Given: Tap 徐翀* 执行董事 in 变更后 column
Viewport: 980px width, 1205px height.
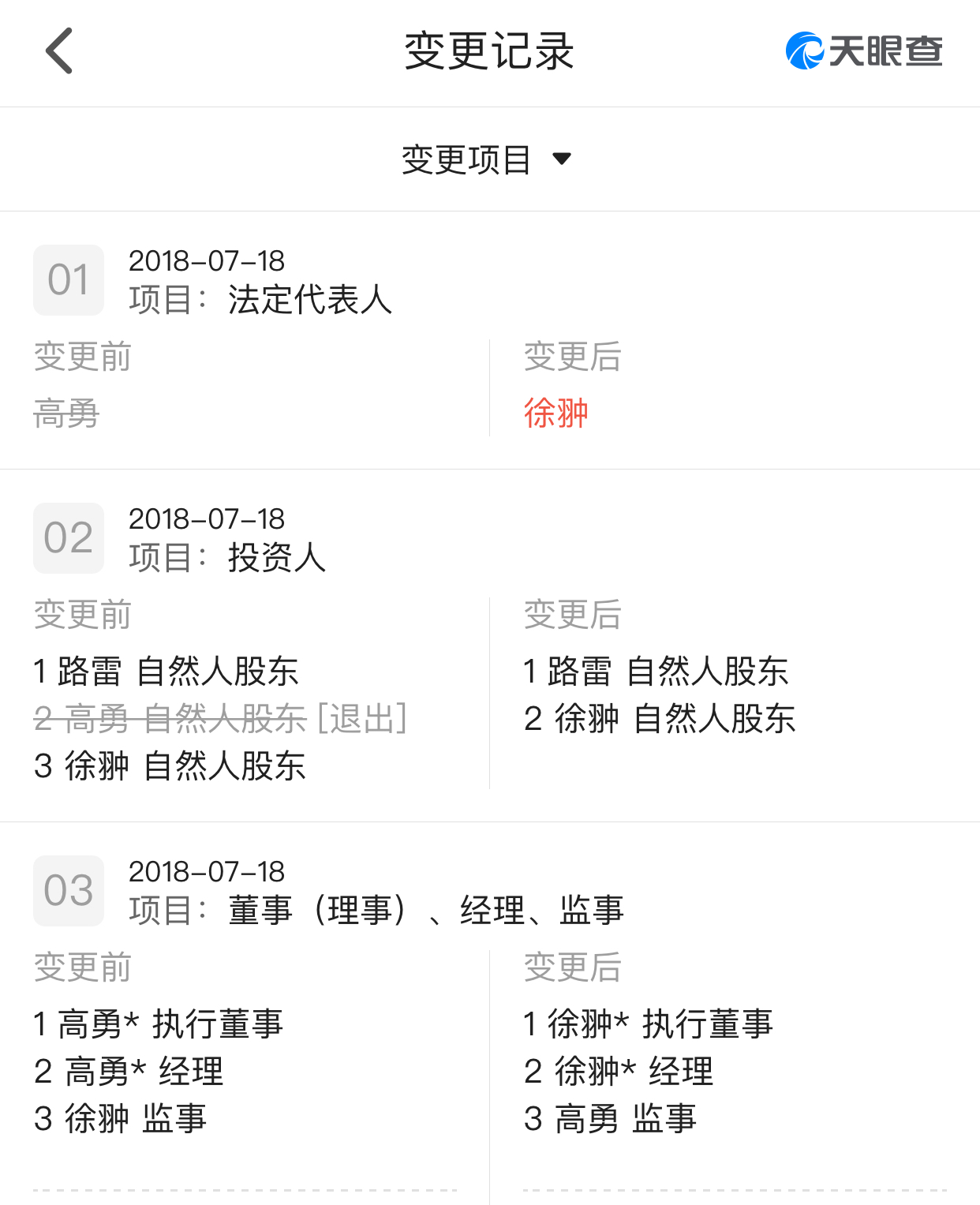Looking at the screenshot, I should point(649,1024).
